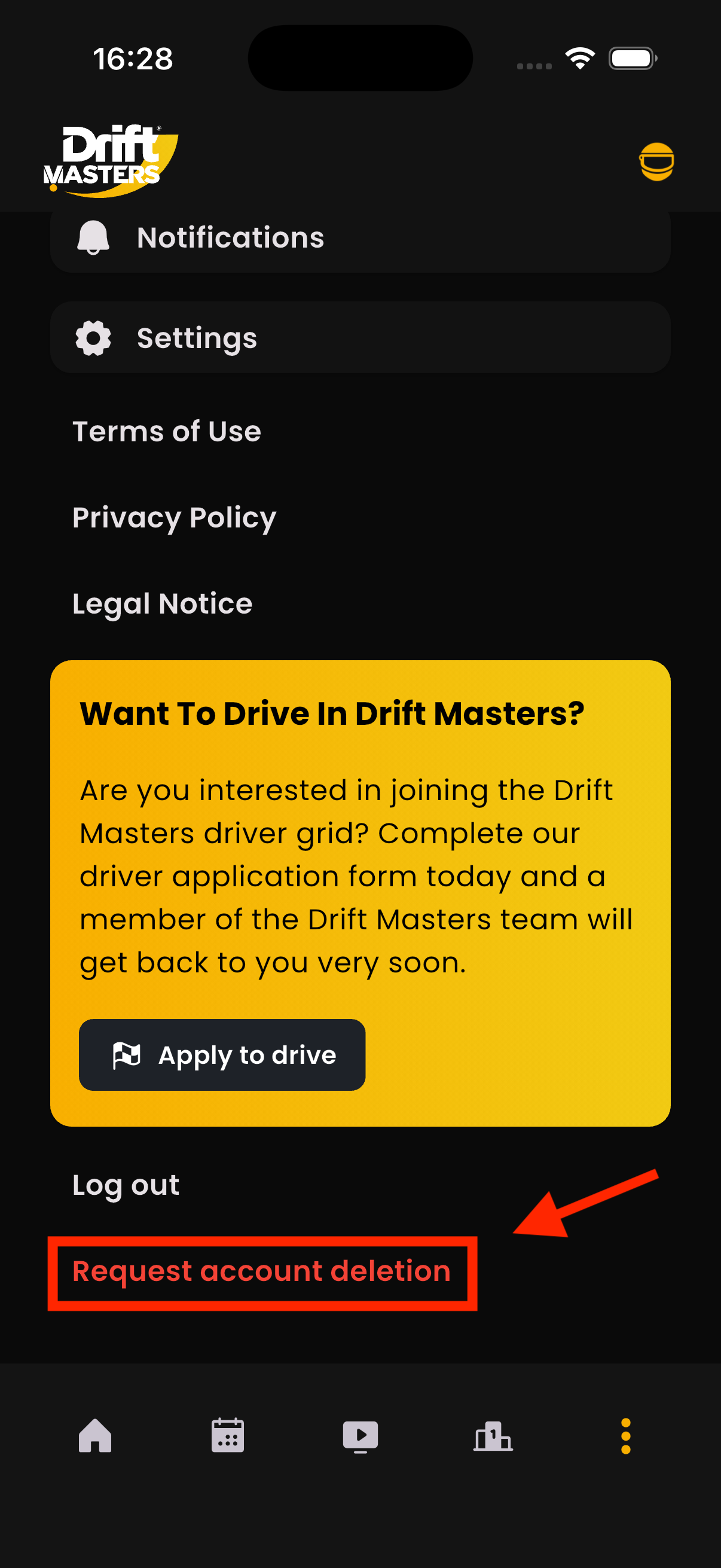The height and width of the screenshot is (1568, 721).
Task: Open the Home tab icon
Action: [95, 1435]
